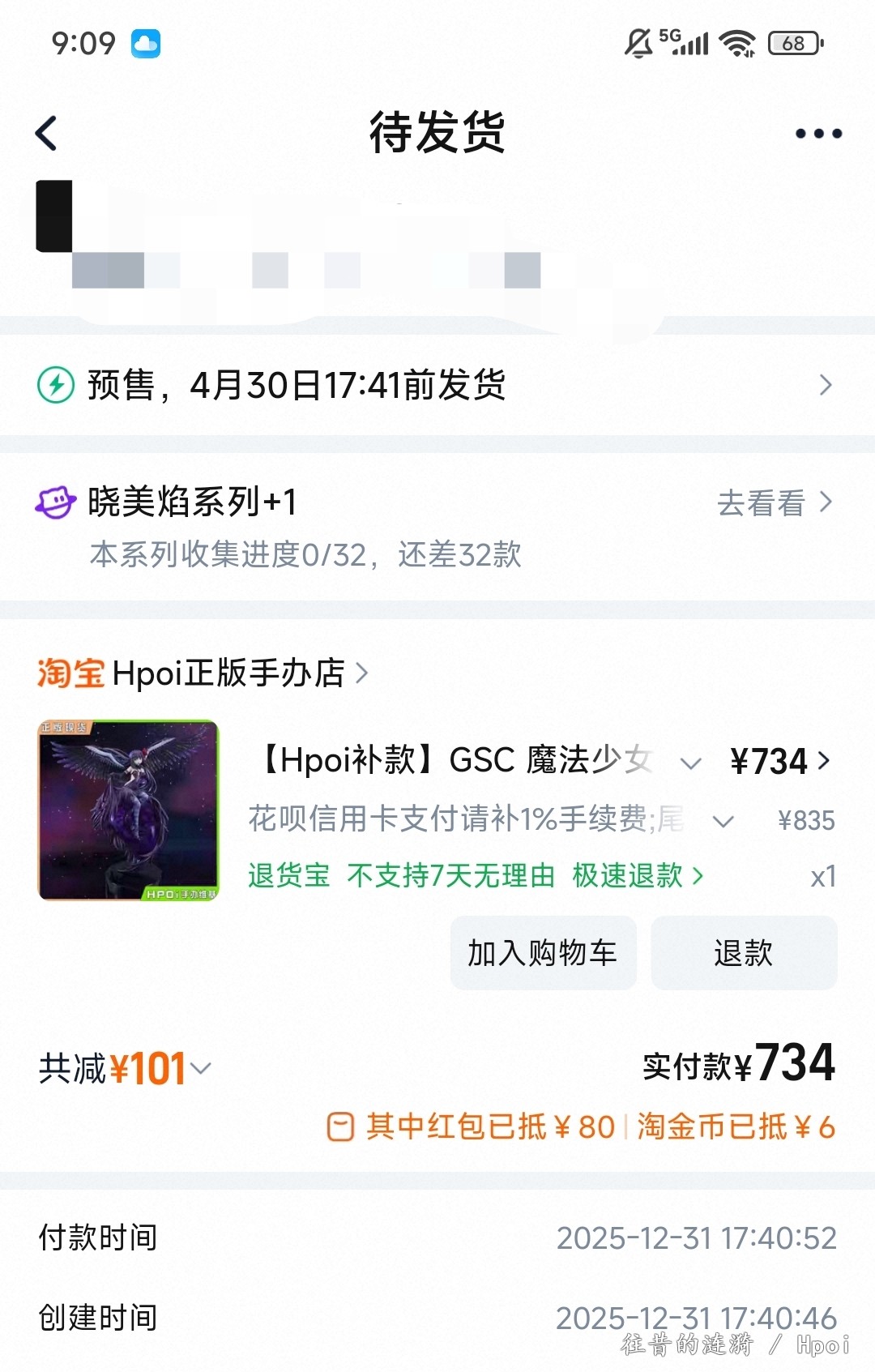
Task: Expand the 花呗信用卡支付 variant description
Action: [723, 821]
